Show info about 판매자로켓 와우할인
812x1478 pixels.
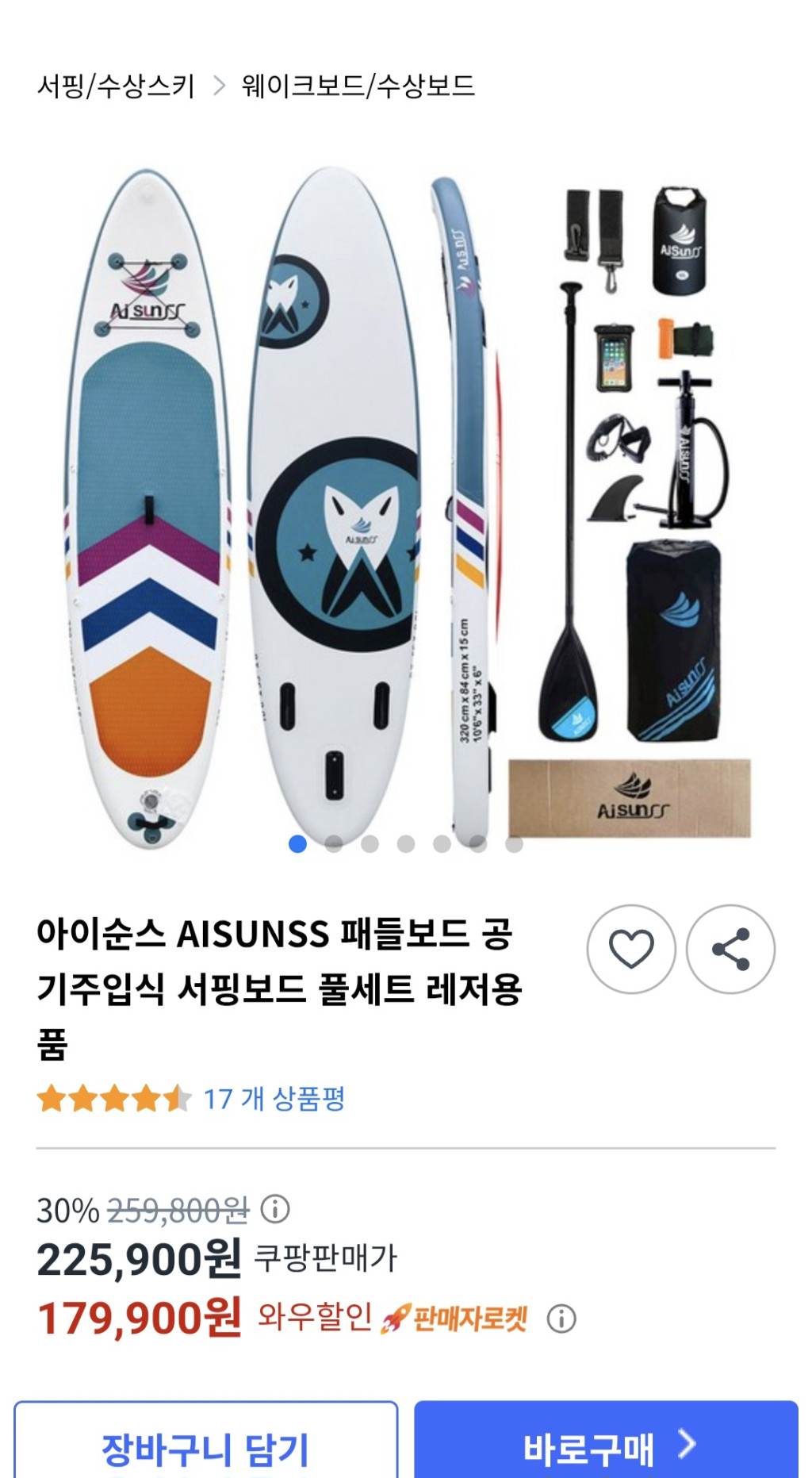[561, 1319]
